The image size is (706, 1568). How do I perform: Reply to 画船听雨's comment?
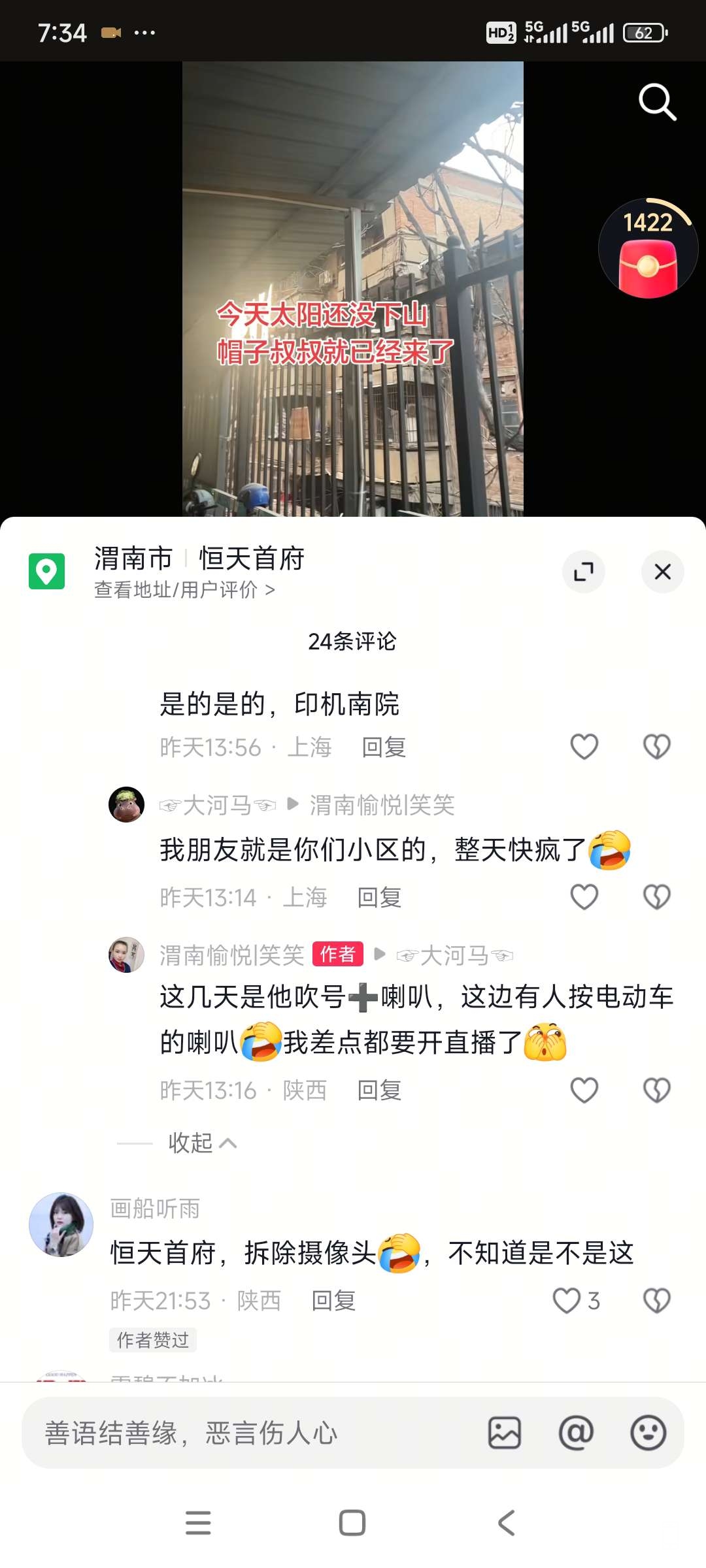tap(333, 1301)
